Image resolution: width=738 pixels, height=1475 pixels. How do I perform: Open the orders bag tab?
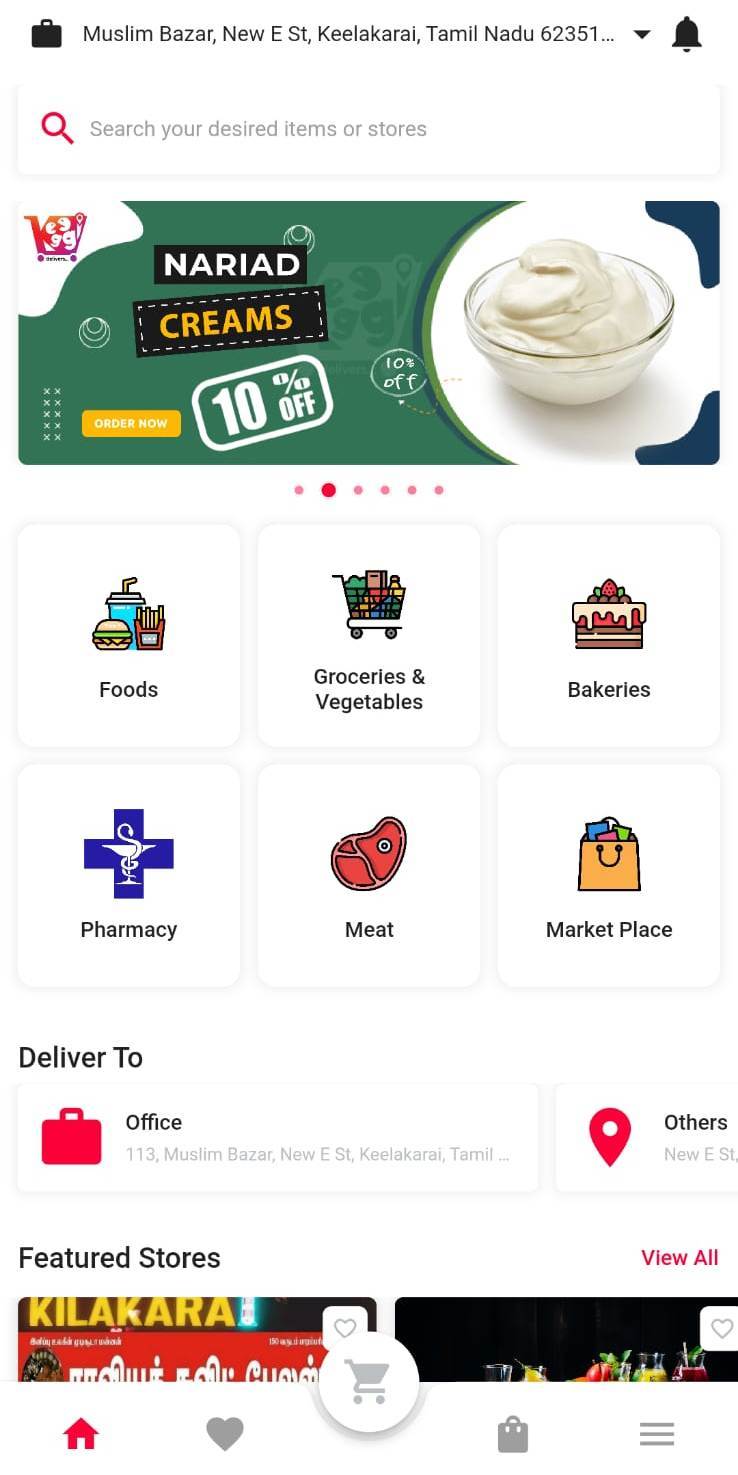[x=512, y=1435]
